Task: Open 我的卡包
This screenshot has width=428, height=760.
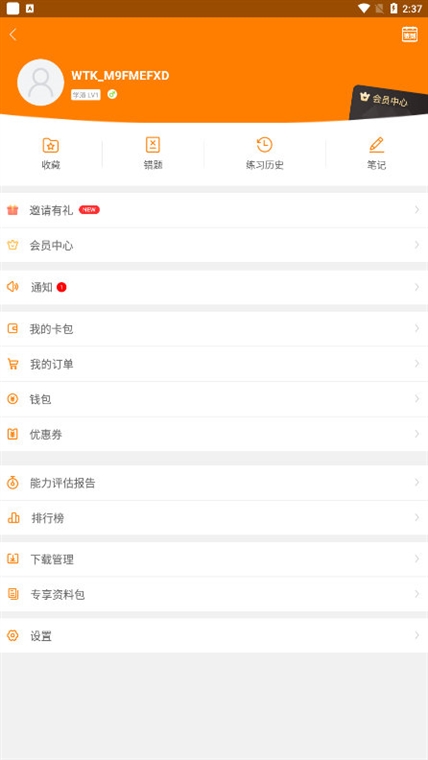Action: point(214,329)
